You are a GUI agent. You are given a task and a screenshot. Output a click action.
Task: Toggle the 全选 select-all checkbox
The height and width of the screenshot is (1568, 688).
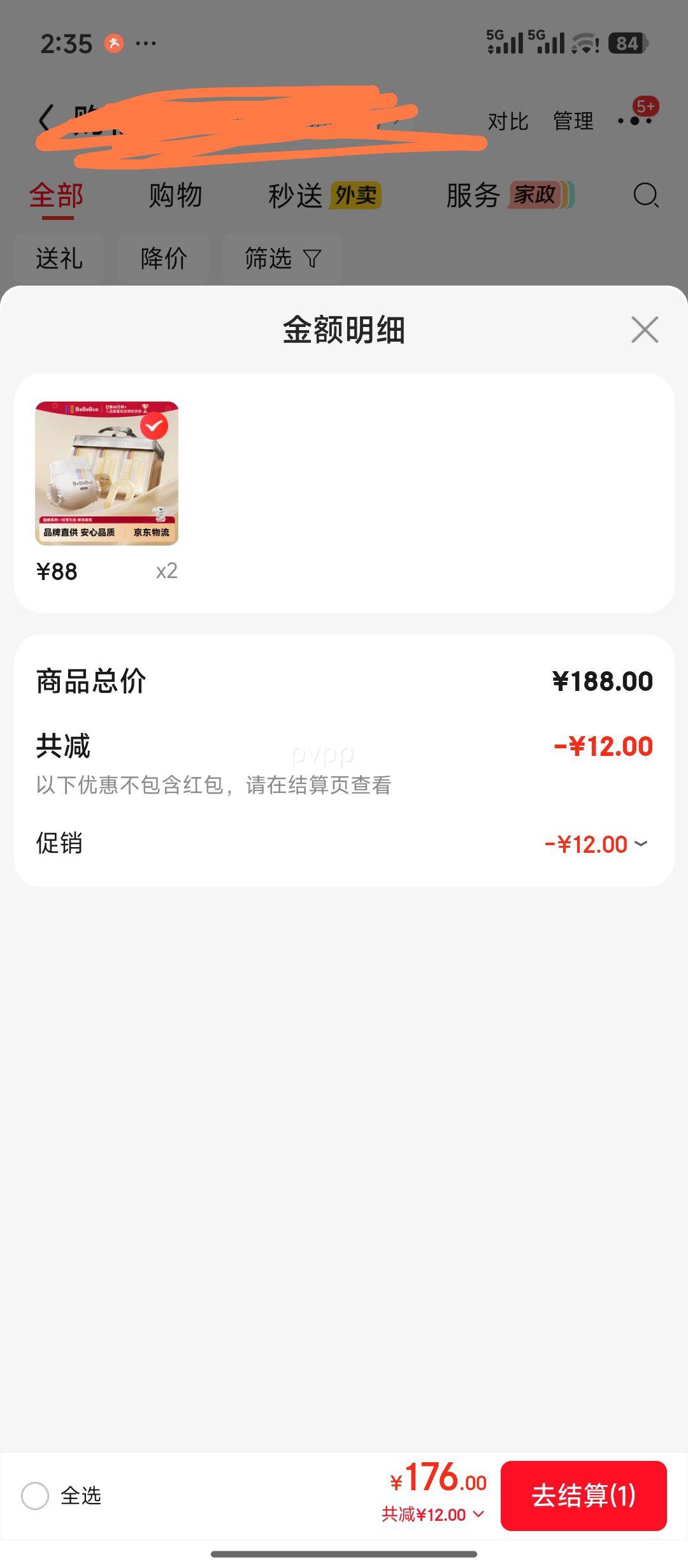[x=36, y=1495]
